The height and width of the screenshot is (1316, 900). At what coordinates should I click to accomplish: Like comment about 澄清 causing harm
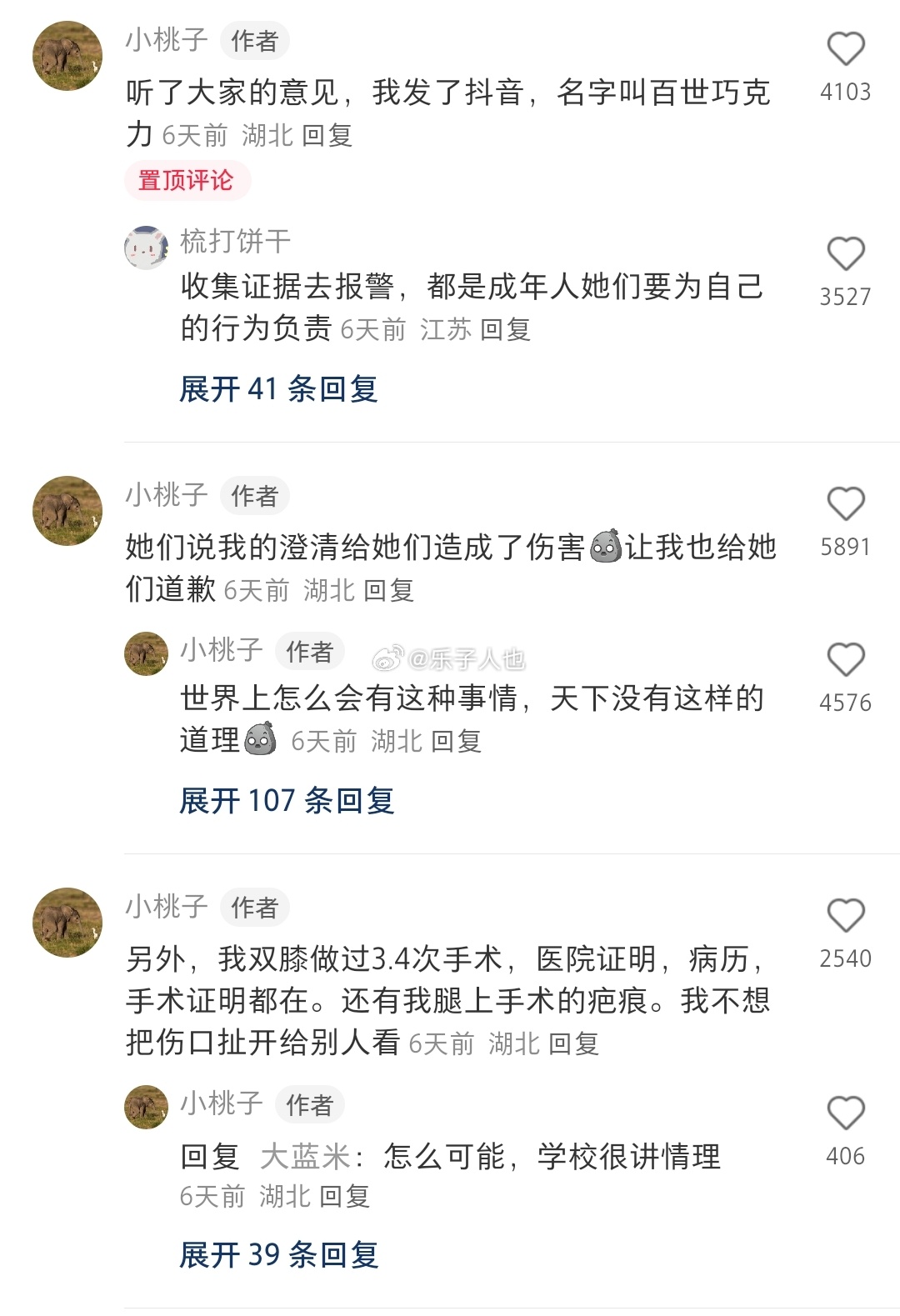click(845, 505)
